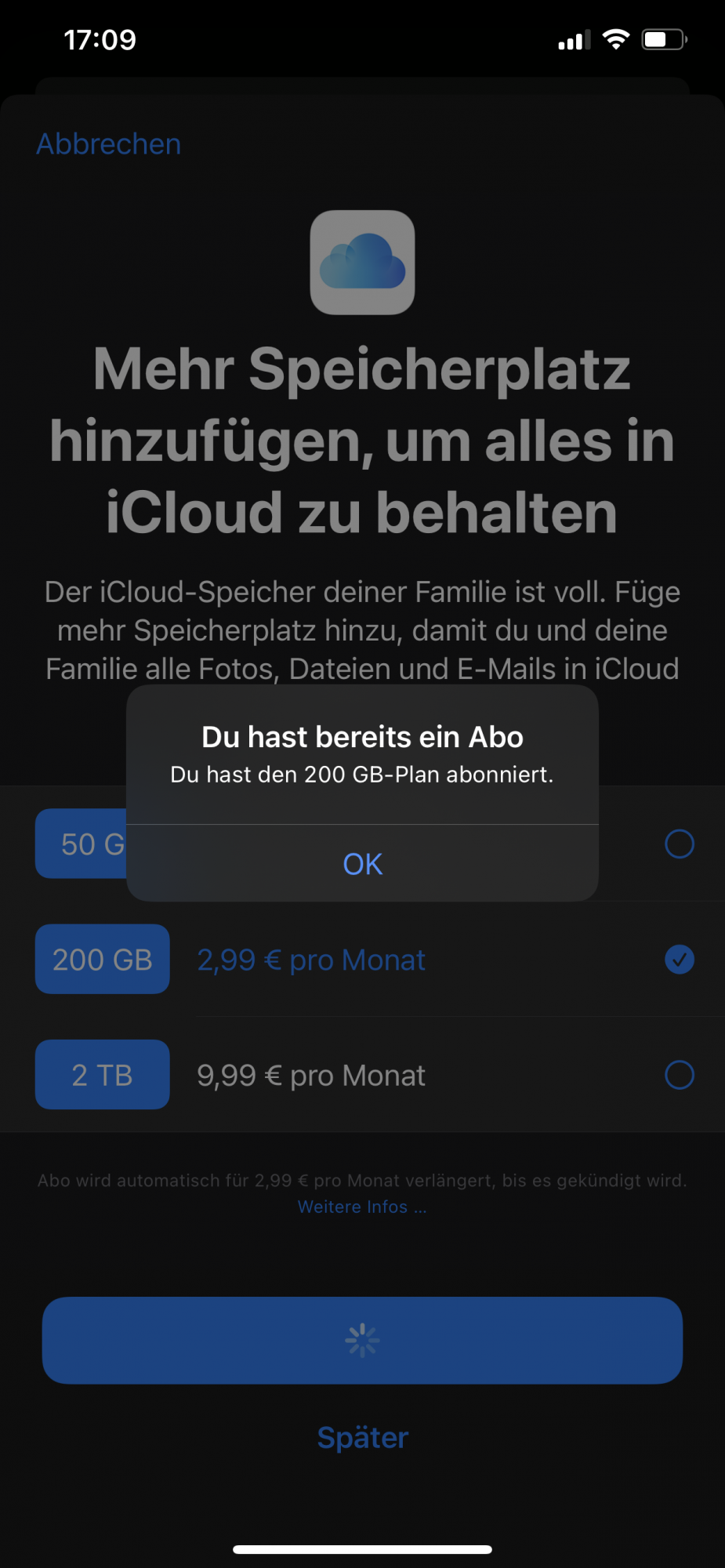Choose the 50 GB plan radio button

pyautogui.click(x=679, y=844)
